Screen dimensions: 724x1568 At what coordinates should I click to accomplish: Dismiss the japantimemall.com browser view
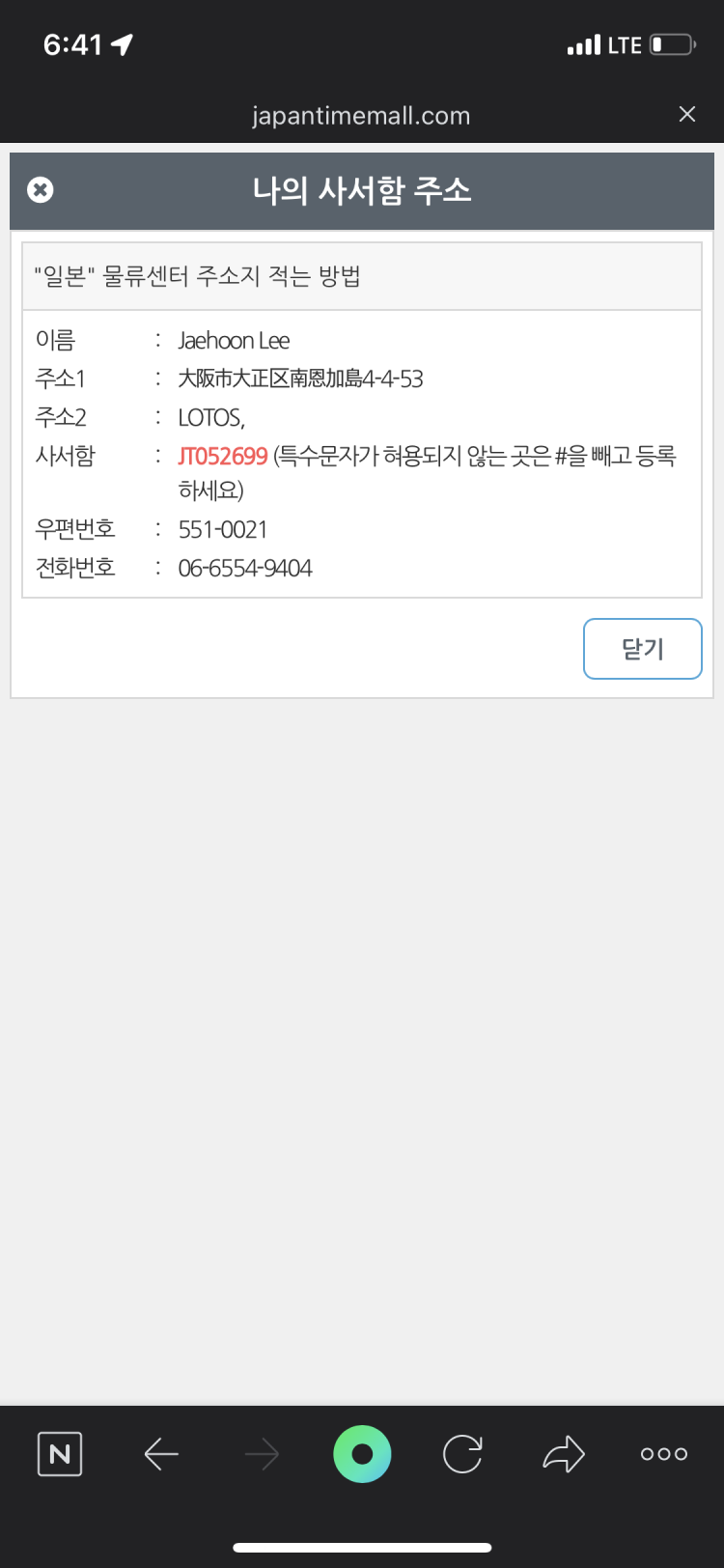pos(687,115)
